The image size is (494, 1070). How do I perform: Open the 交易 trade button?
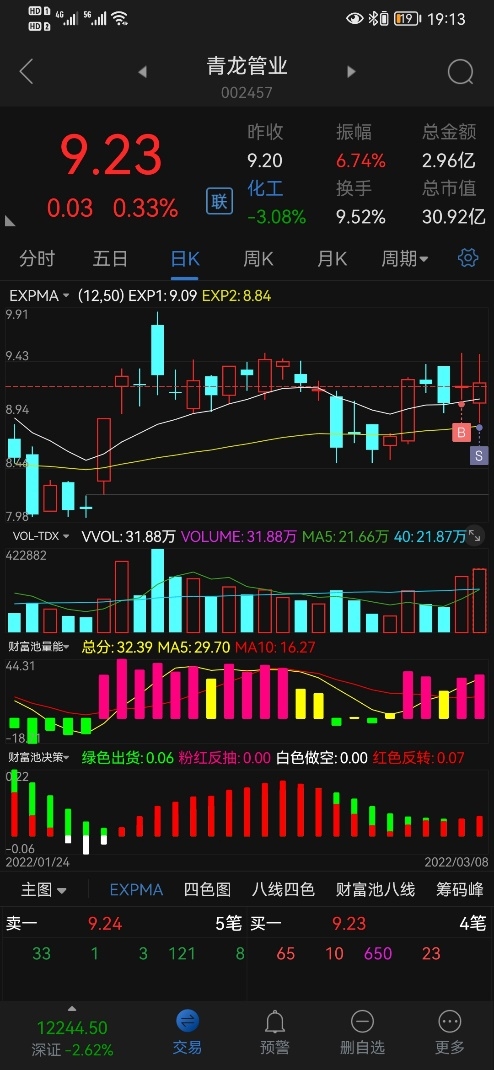(187, 1032)
